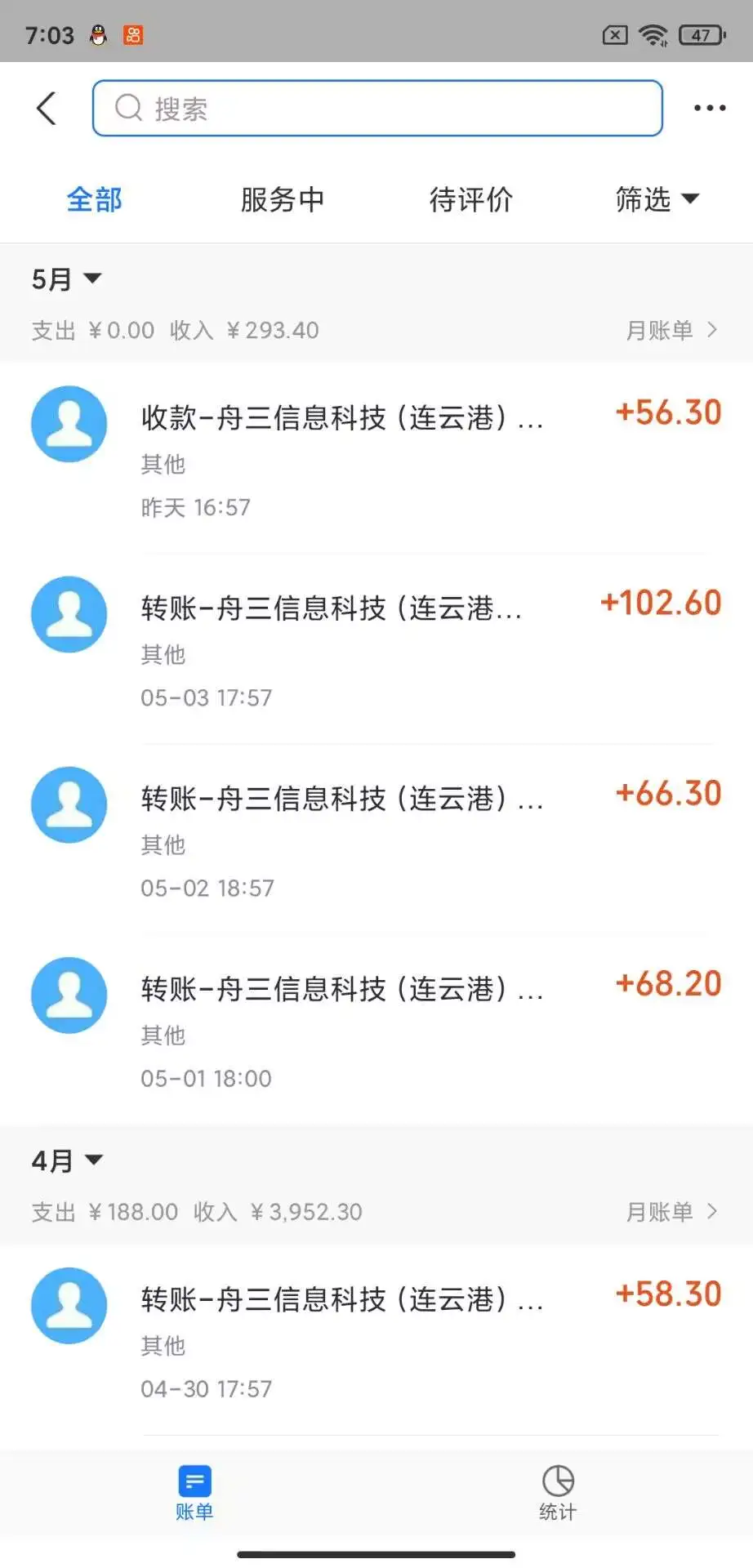Collapse the 5月 month section
This screenshot has height=1568, width=753.
67,278
